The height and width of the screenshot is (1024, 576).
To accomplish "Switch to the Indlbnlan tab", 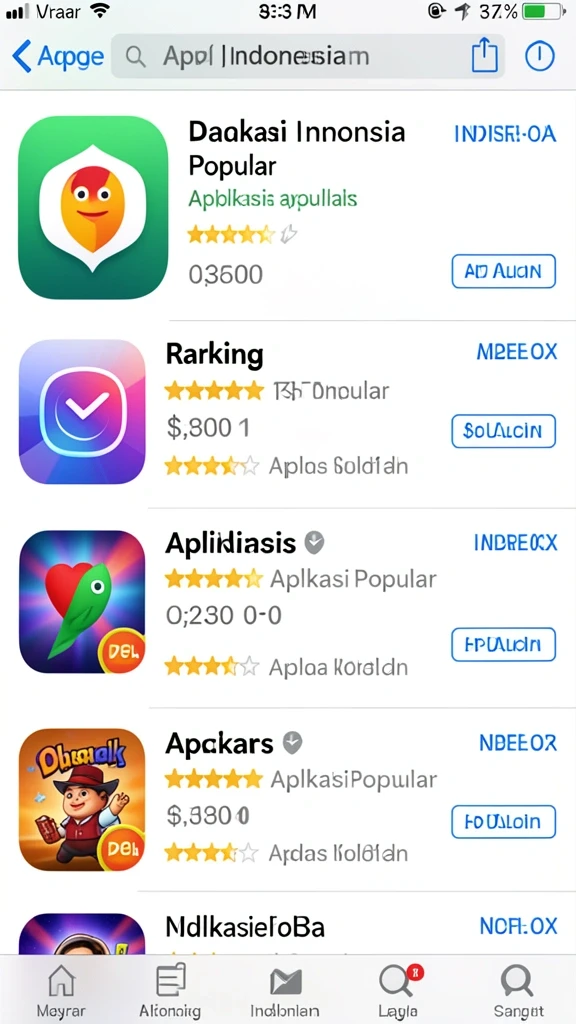I will pos(285,990).
